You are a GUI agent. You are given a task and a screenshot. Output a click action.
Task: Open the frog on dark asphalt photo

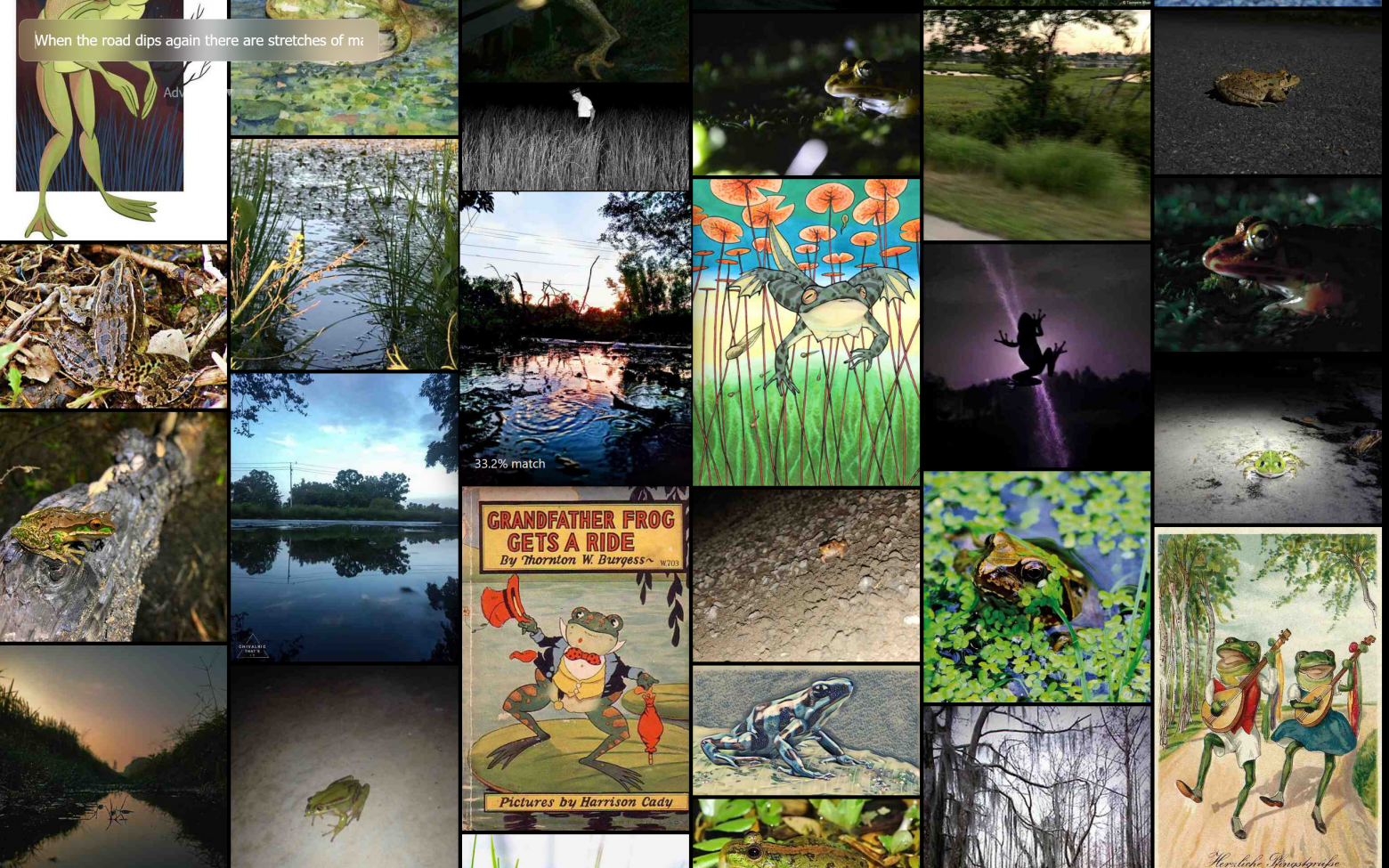pos(1267,91)
